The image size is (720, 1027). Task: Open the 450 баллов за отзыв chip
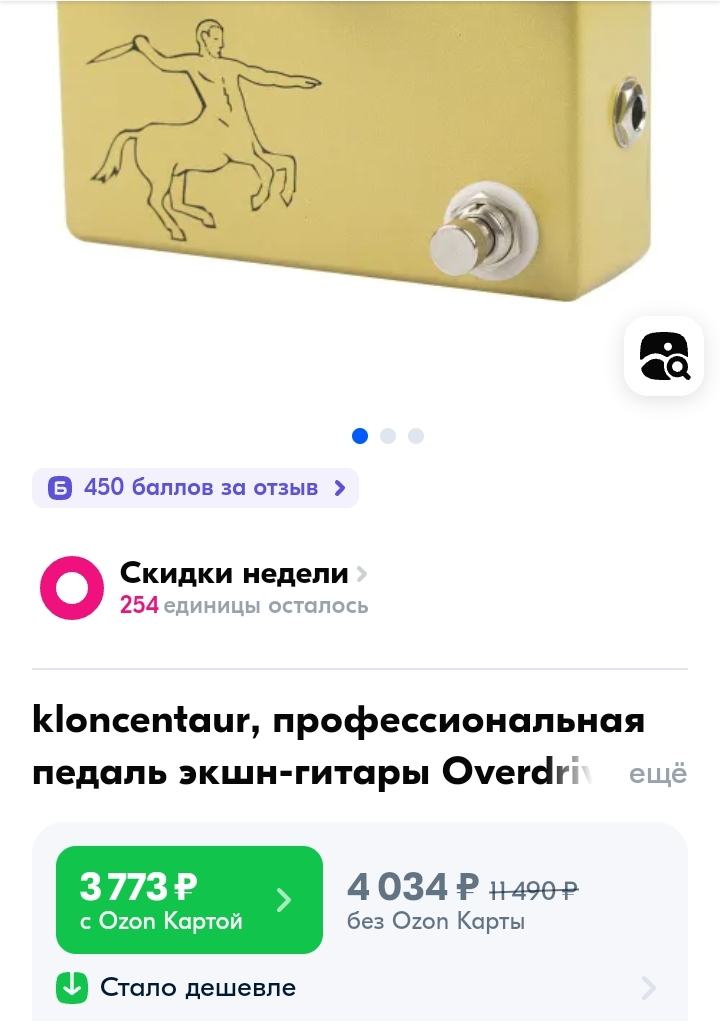click(x=196, y=488)
